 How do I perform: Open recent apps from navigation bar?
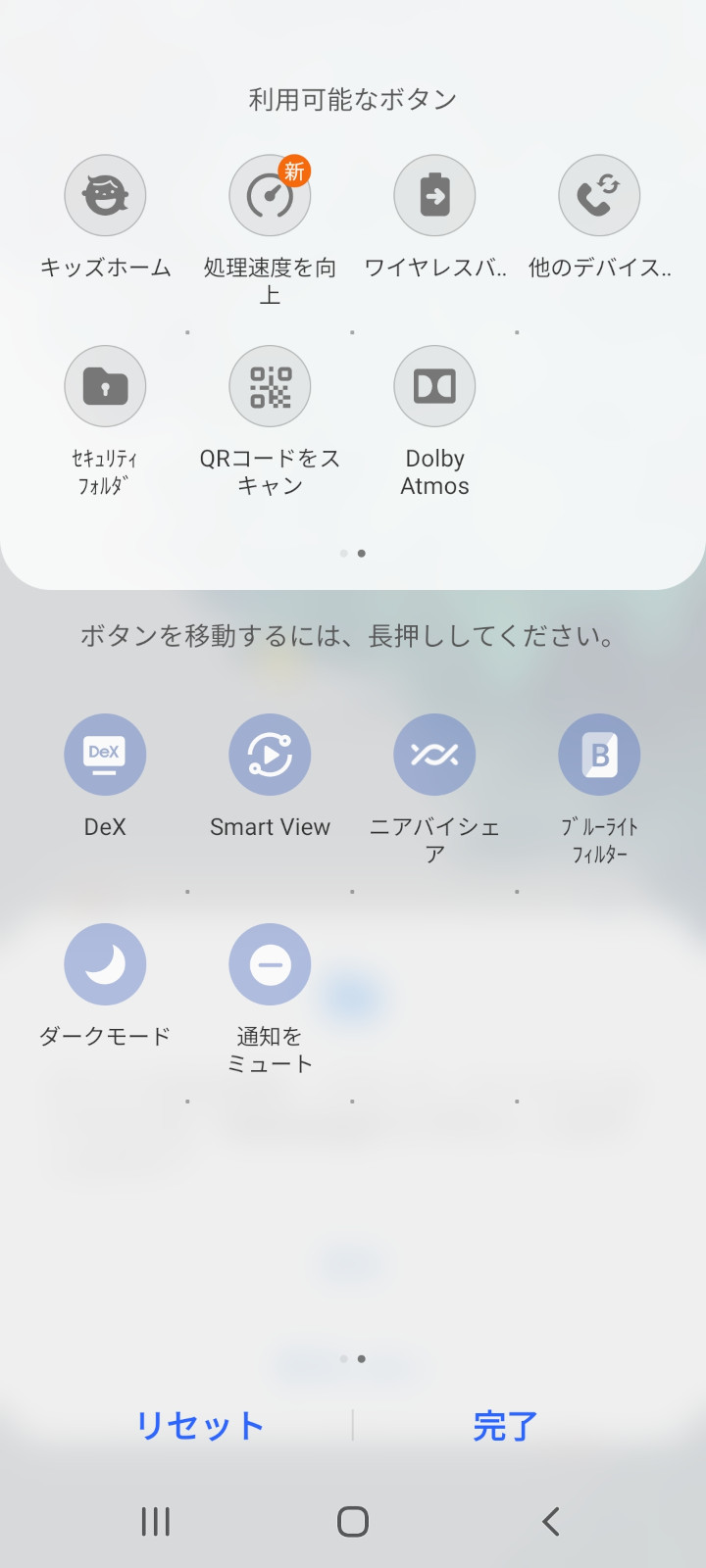pos(156,1521)
